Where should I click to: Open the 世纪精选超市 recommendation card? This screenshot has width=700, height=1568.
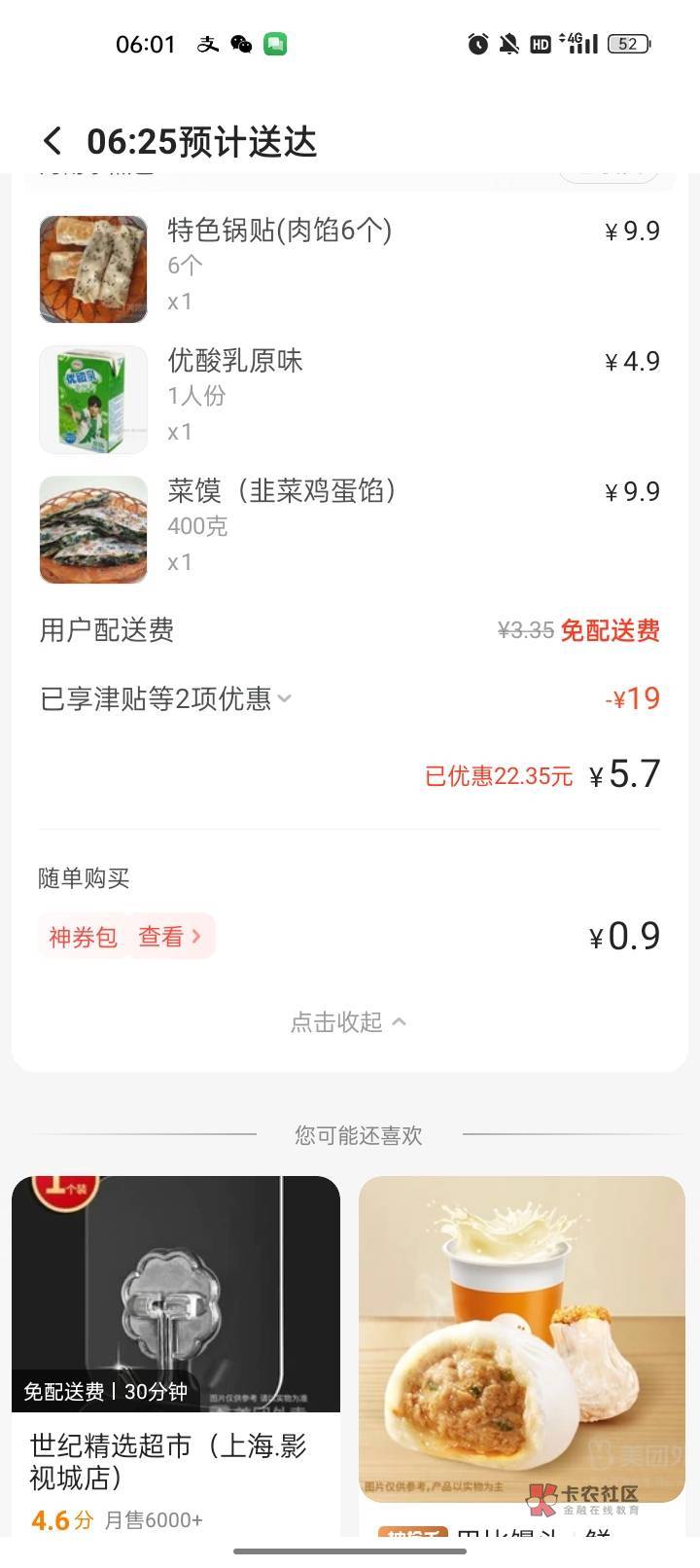click(176, 1356)
